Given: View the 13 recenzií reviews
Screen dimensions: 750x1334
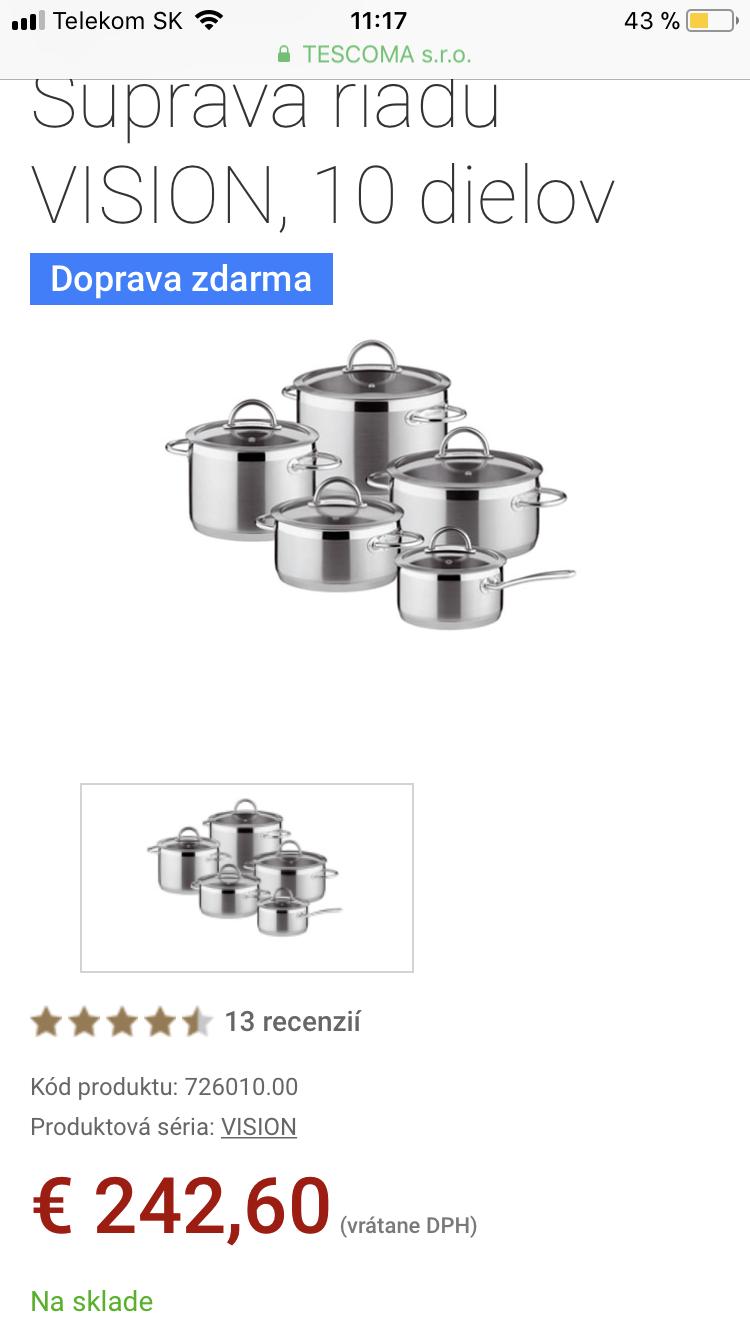Looking at the screenshot, I should (x=292, y=1021).
